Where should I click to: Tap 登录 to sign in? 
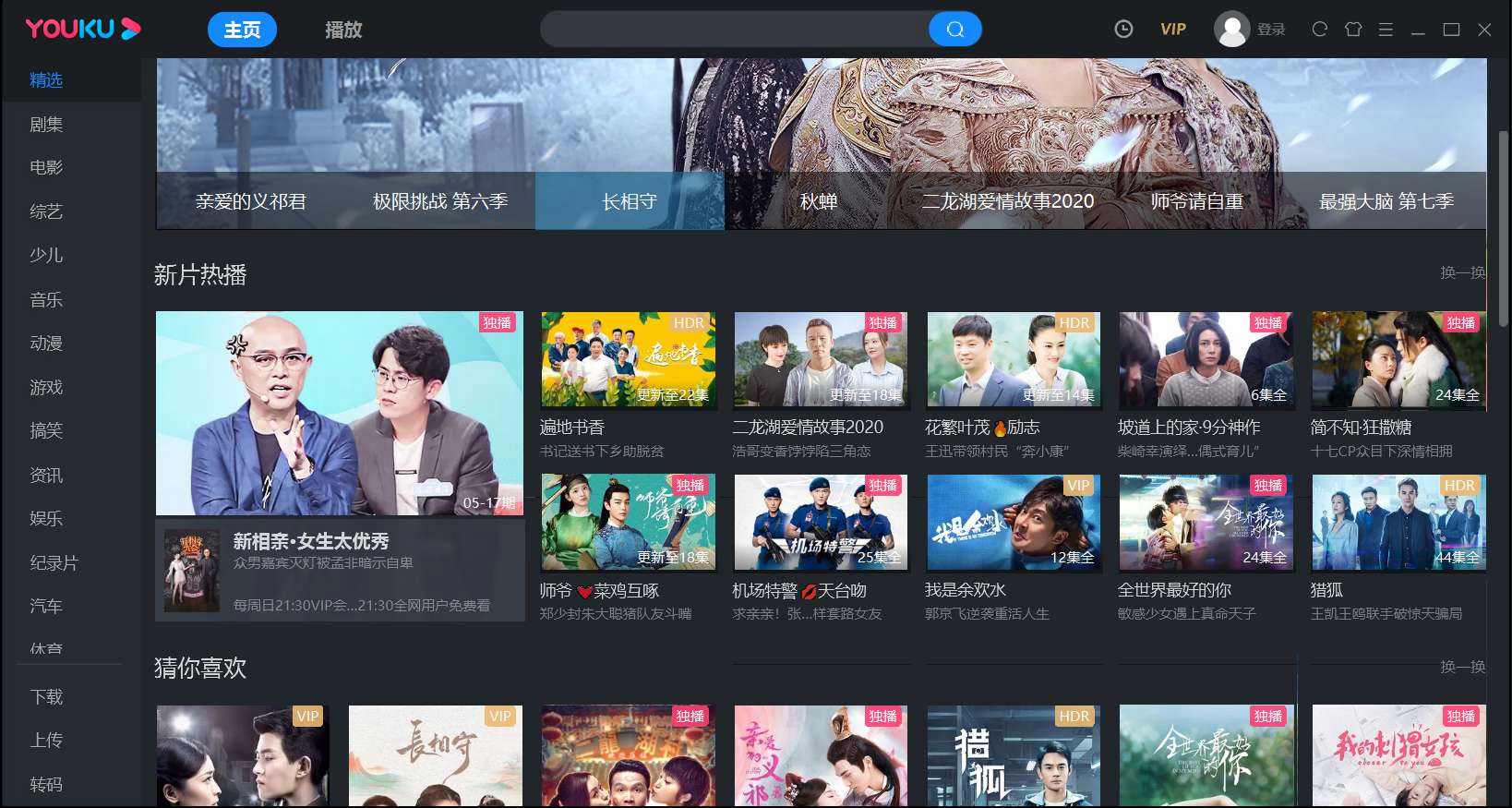click(x=1270, y=30)
